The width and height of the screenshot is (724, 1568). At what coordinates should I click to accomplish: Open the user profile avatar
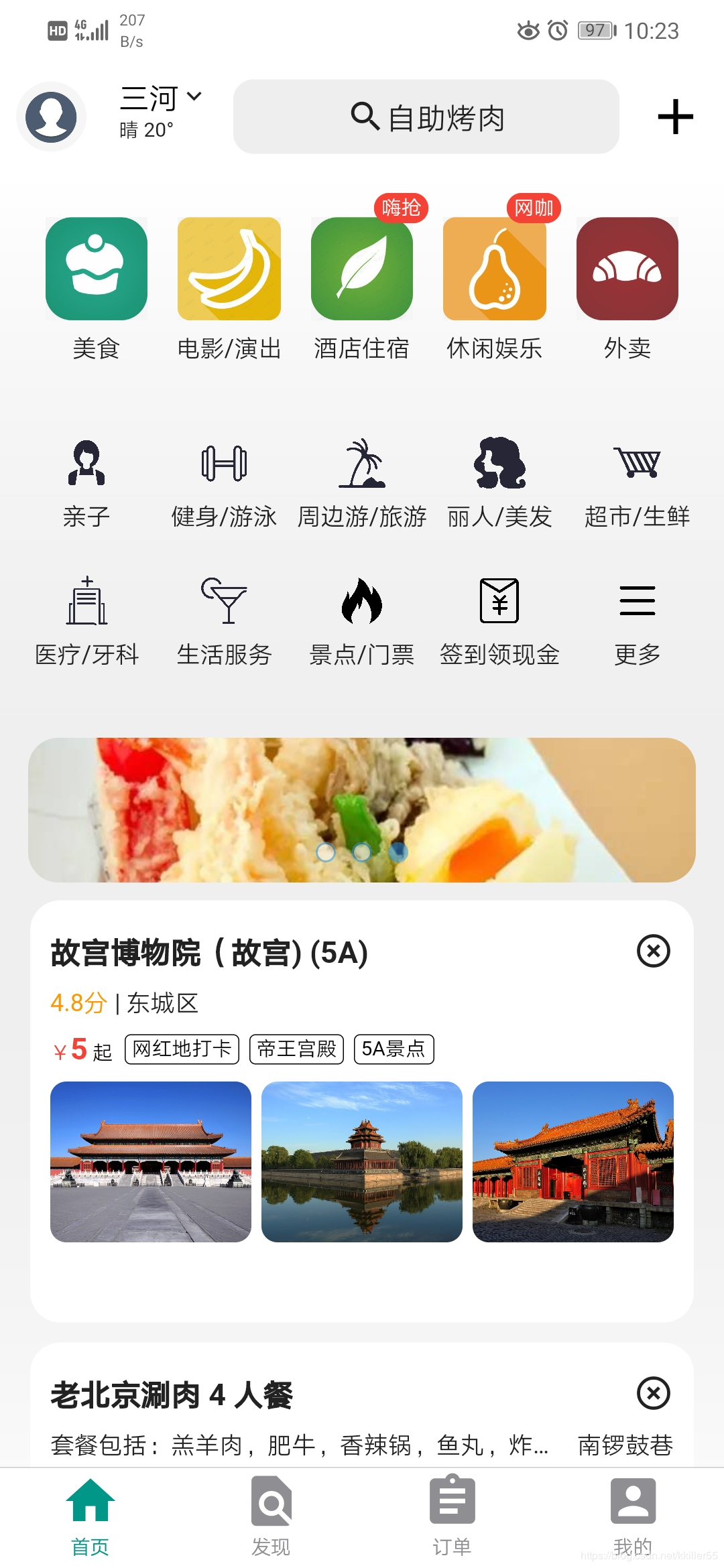pyautogui.click(x=51, y=117)
